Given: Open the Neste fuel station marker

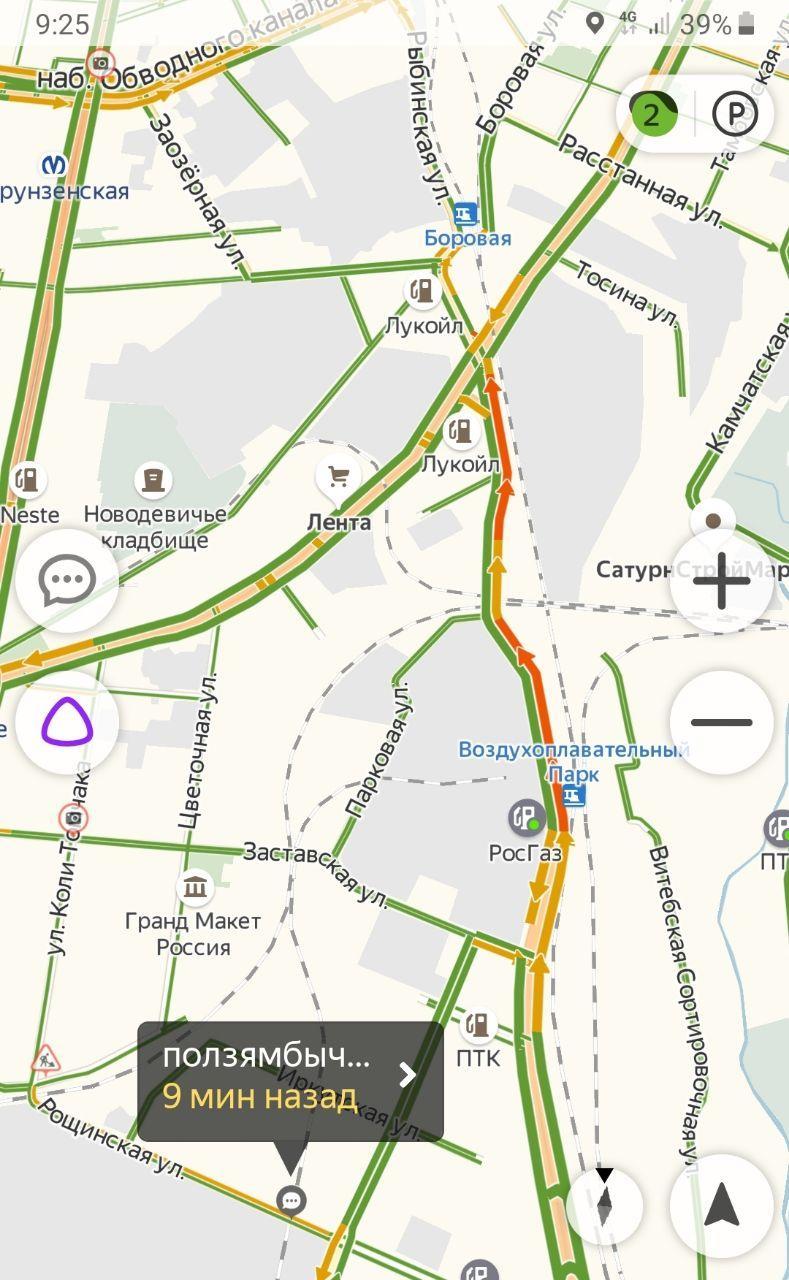Looking at the screenshot, I should 28,480.
